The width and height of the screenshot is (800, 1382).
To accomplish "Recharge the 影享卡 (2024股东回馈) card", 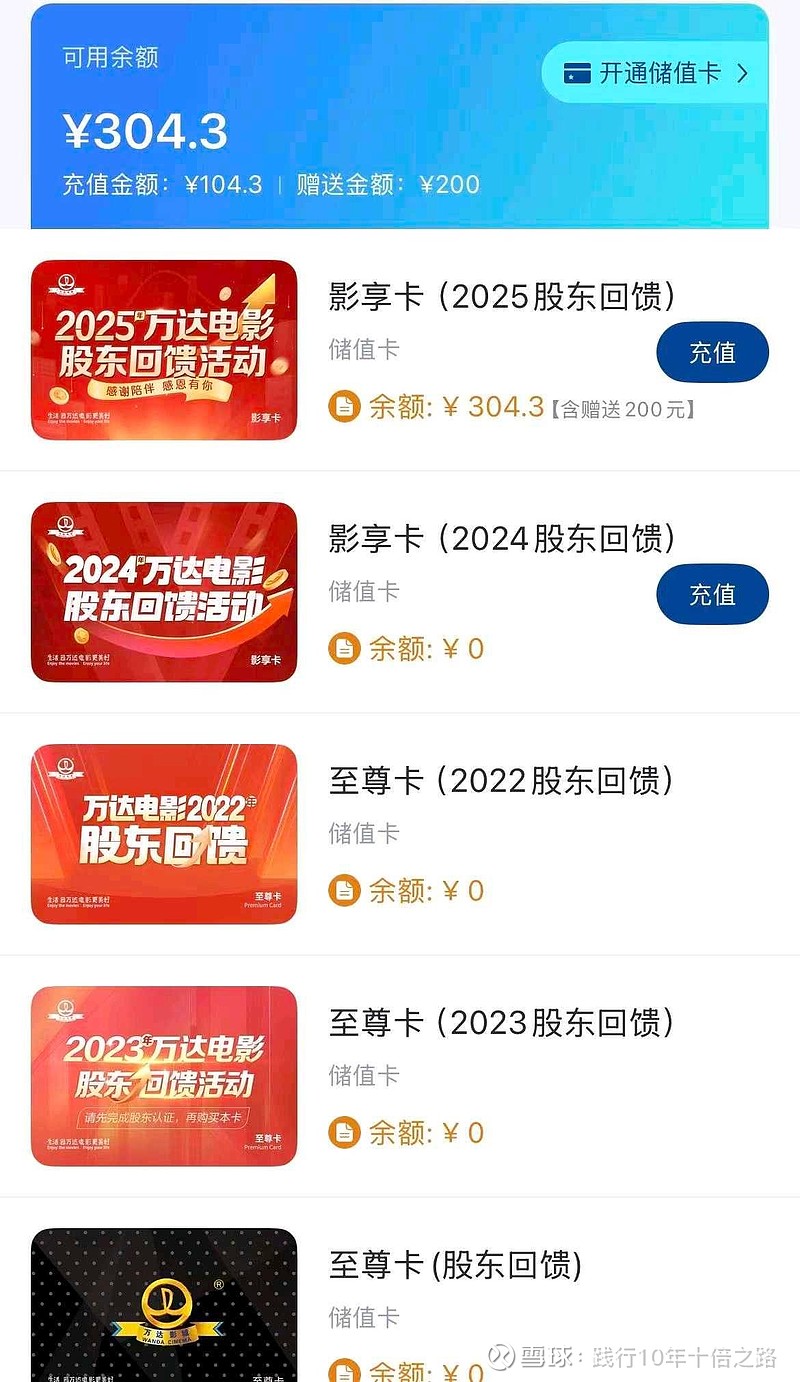I will [712, 594].
